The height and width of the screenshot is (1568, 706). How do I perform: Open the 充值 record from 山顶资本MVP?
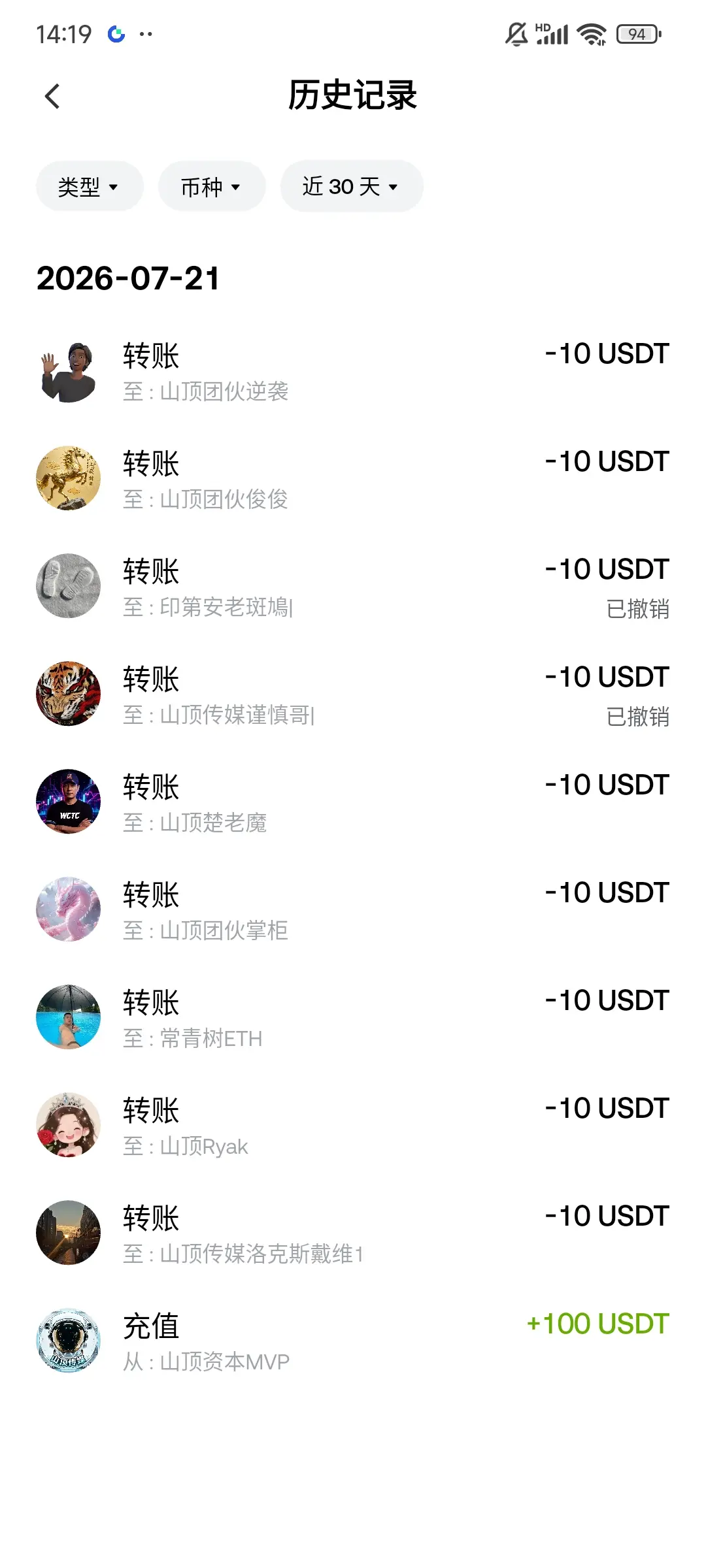pos(353,1341)
